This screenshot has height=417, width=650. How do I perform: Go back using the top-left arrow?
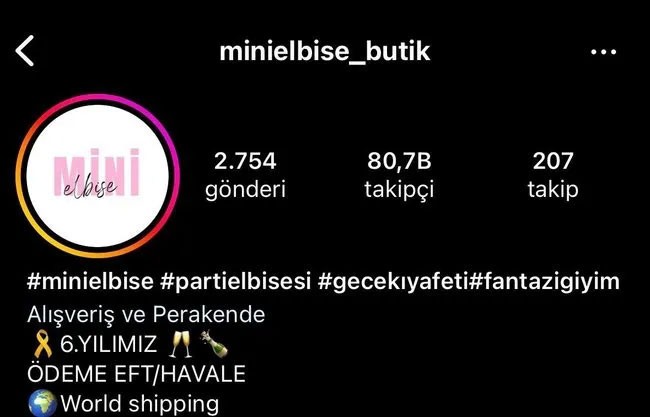25,50
